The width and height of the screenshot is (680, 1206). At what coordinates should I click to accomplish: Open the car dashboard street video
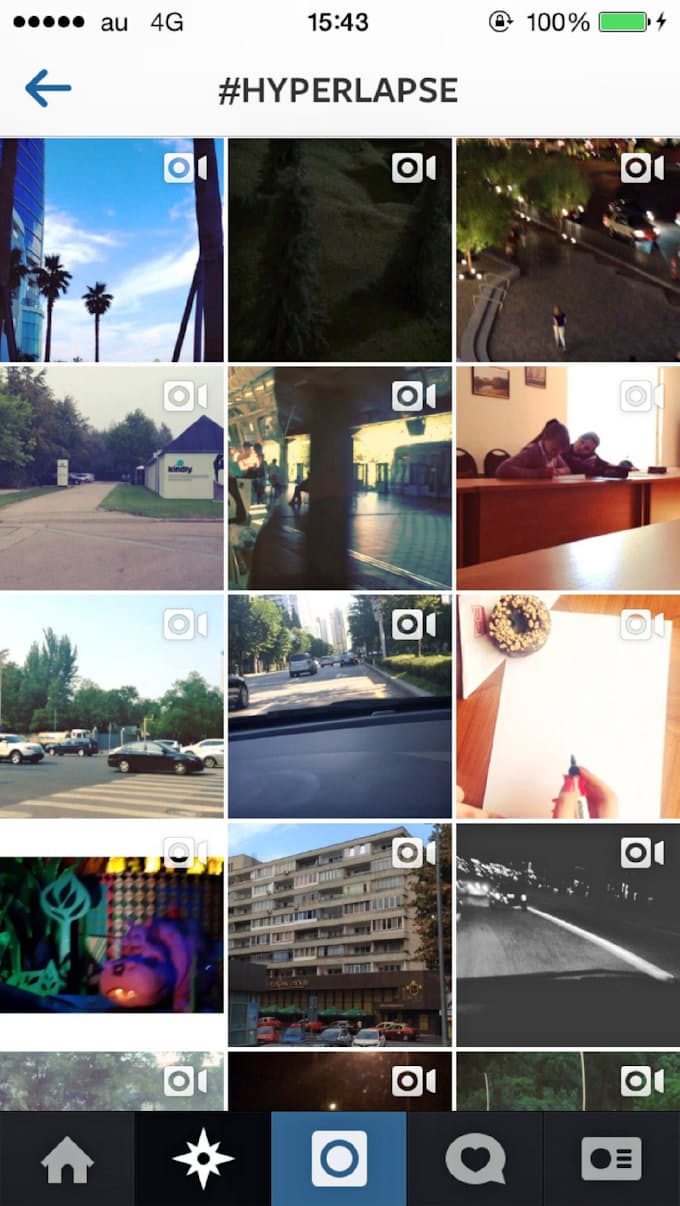339,706
